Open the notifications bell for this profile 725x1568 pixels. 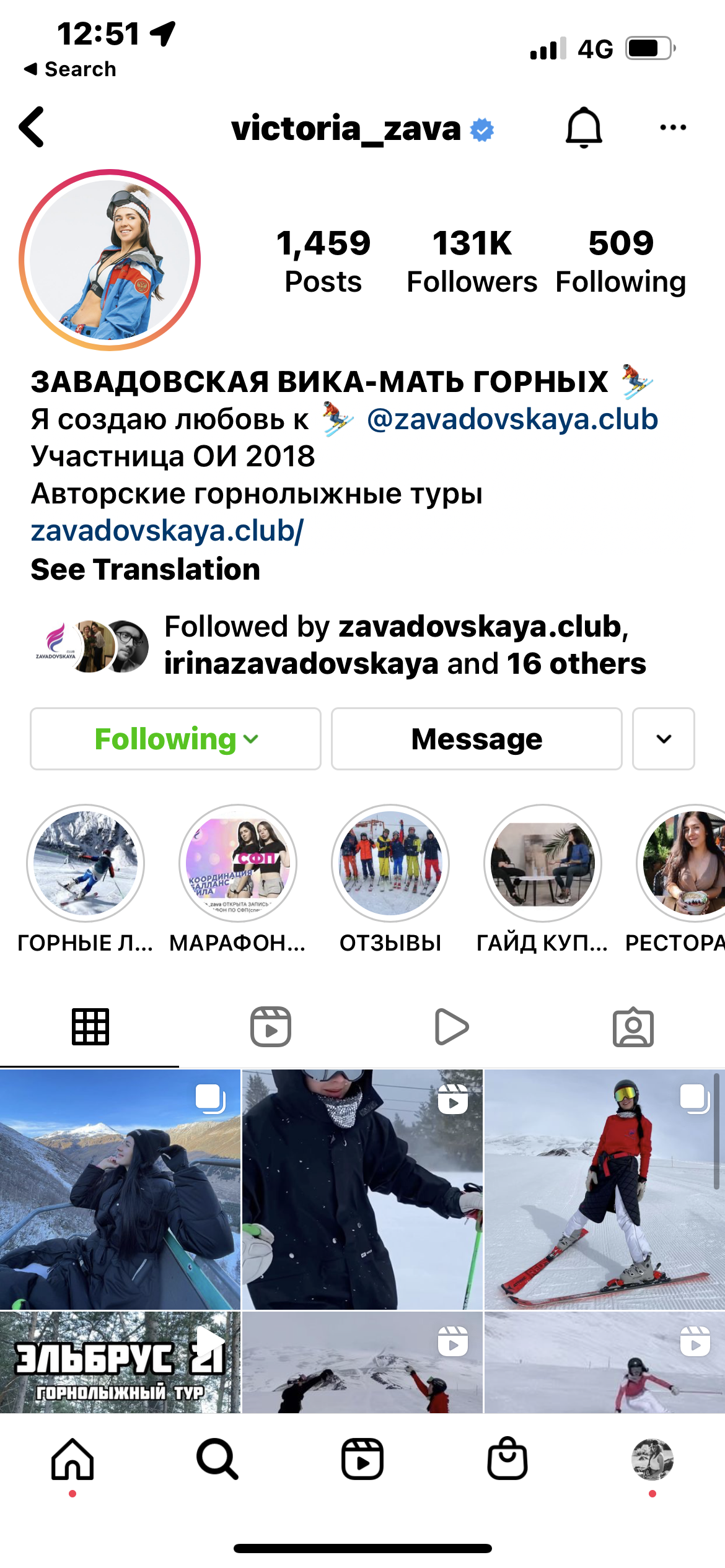(584, 128)
